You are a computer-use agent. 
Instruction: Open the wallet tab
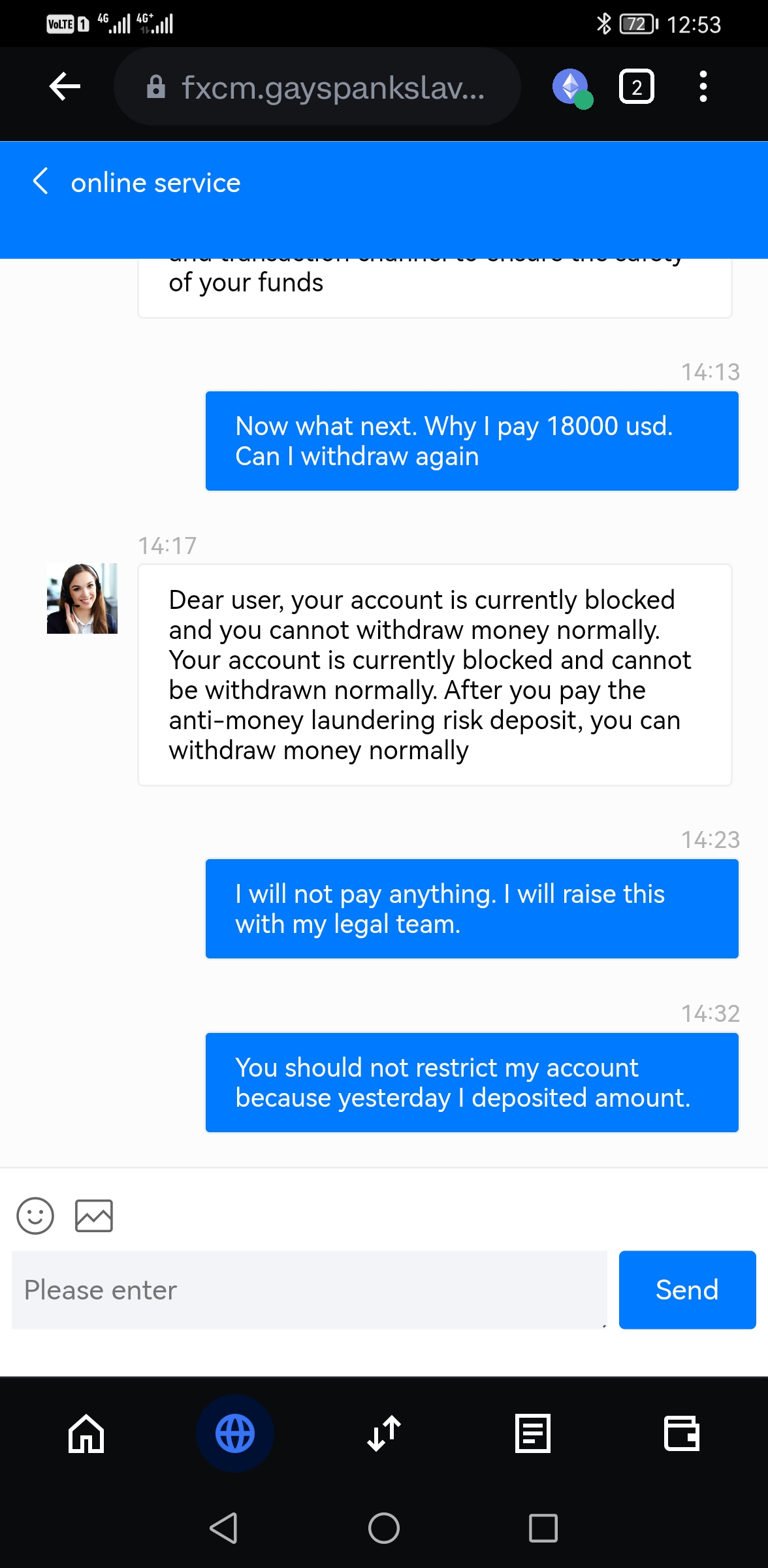tap(682, 1433)
